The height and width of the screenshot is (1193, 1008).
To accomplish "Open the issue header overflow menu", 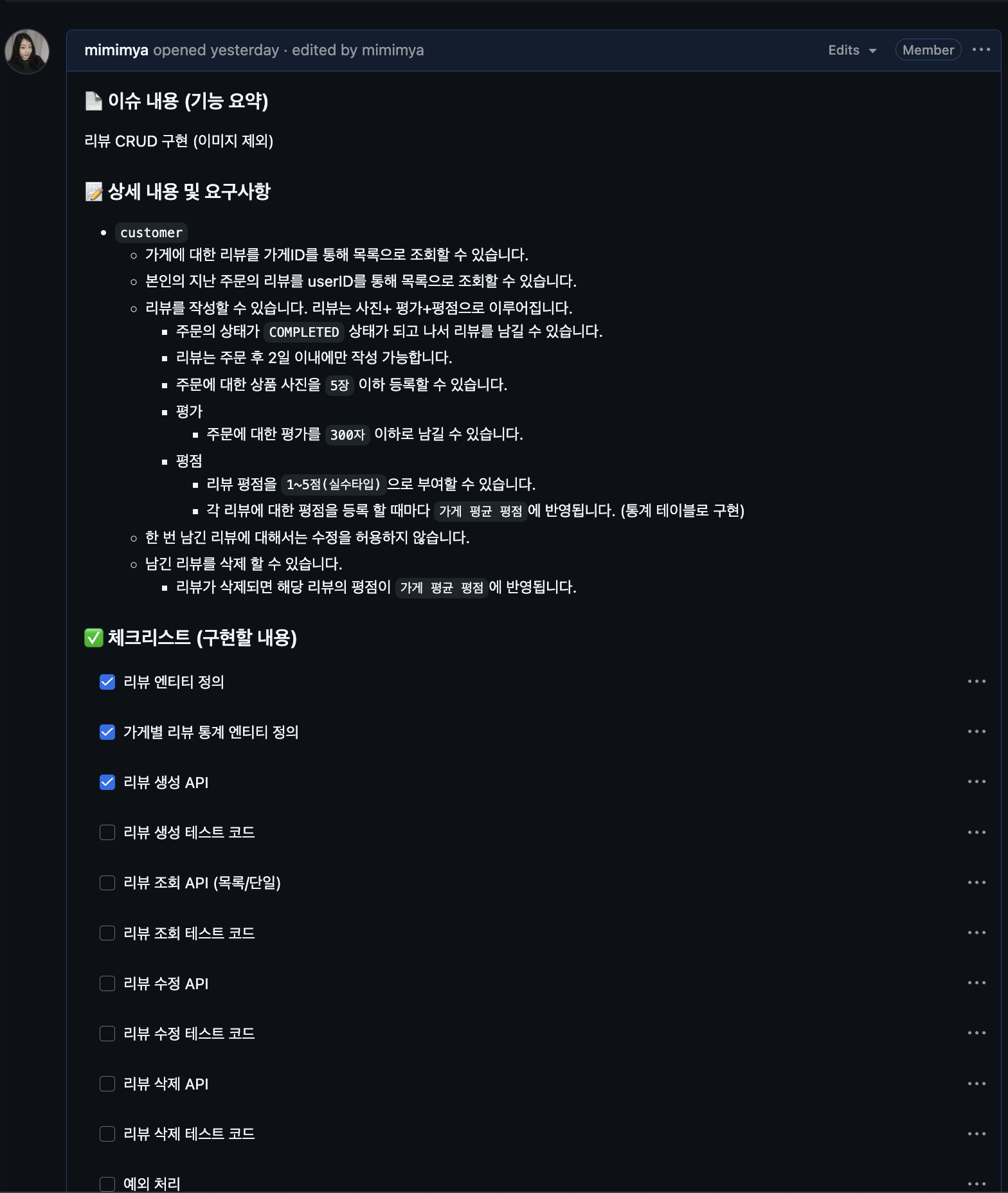I will coord(981,50).
